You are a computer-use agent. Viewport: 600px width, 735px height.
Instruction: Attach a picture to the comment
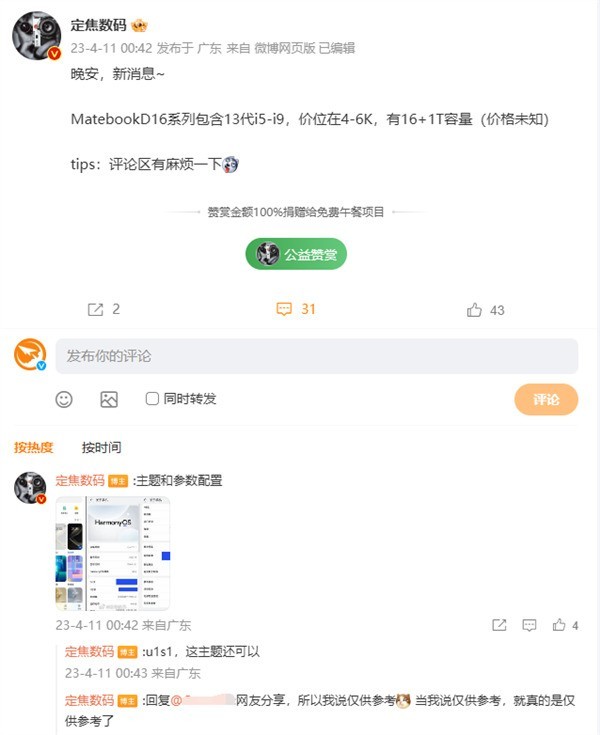click(x=109, y=399)
